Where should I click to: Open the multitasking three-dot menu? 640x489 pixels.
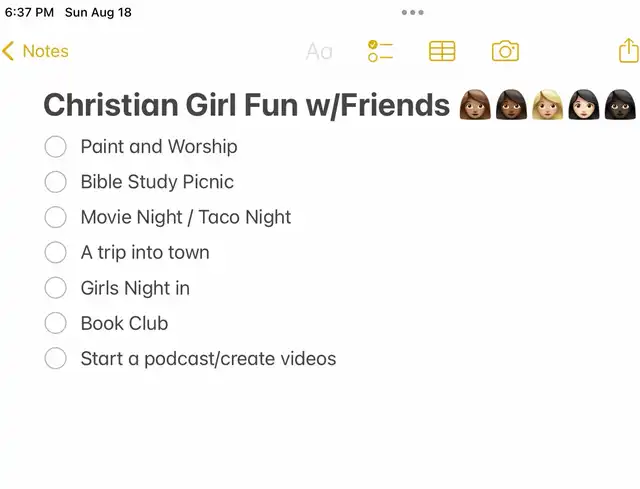tap(412, 13)
